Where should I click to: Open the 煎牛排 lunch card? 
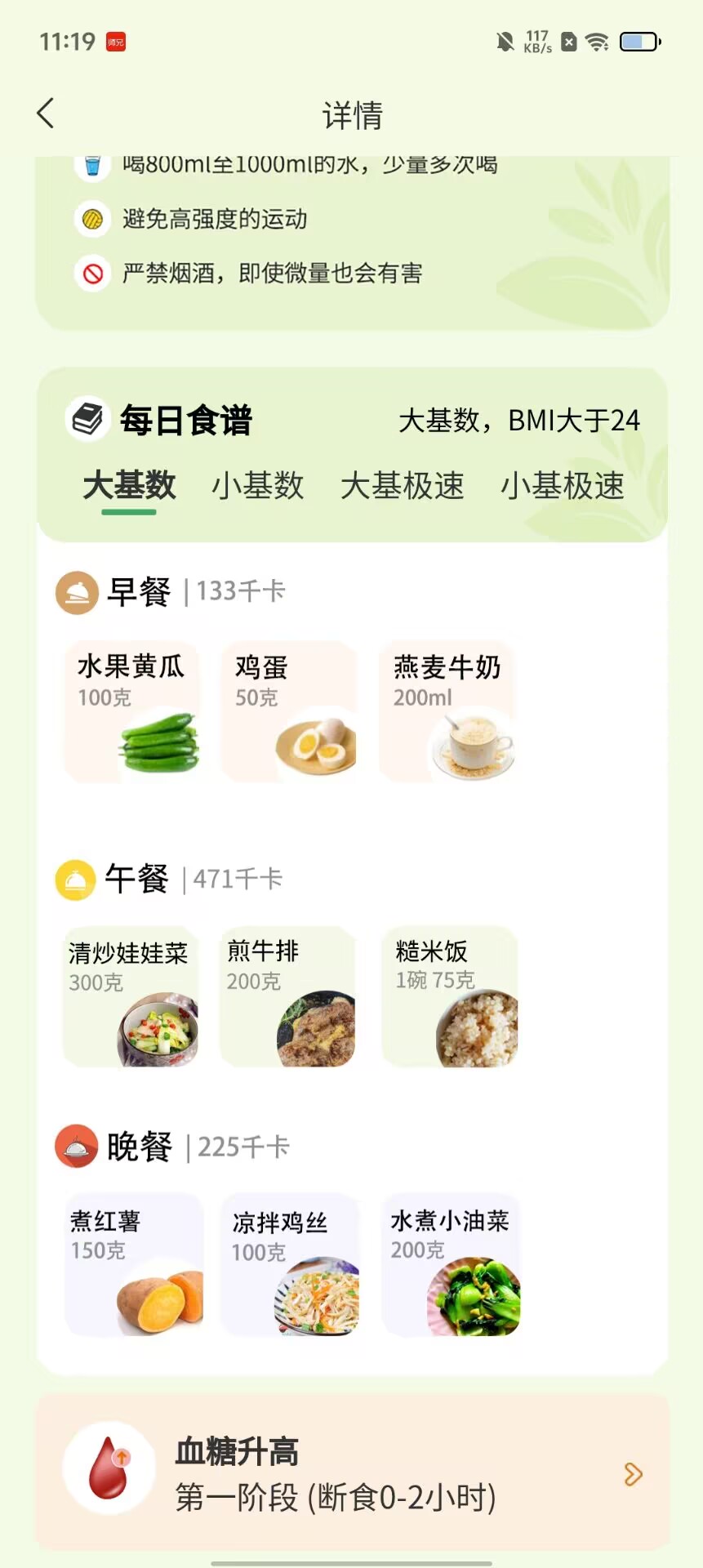[287, 996]
